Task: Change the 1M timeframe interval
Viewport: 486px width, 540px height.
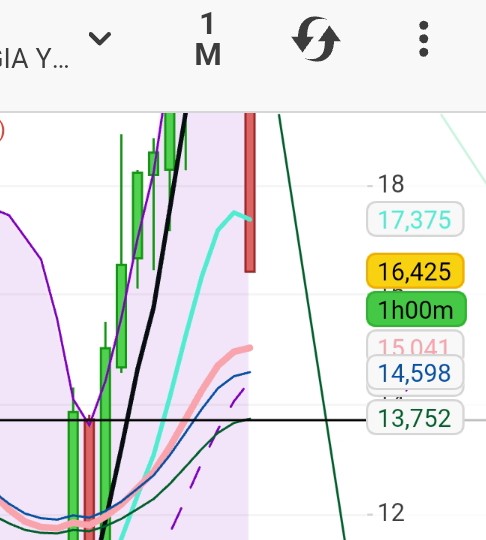Action: (x=208, y=39)
